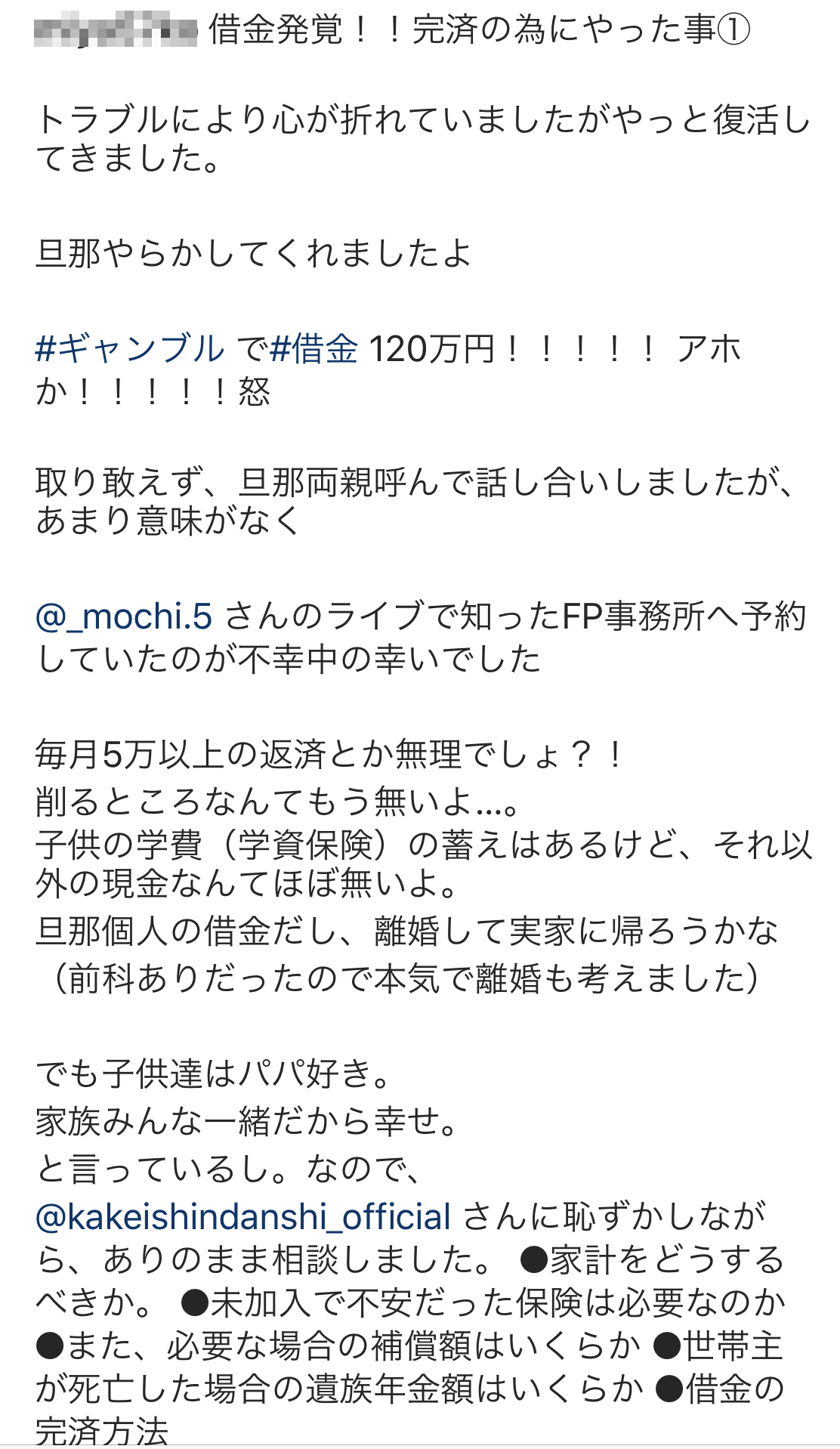Open the #借金 hashtag link
The width and height of the screenshot is (840, 1449).
tap(313, 348)
